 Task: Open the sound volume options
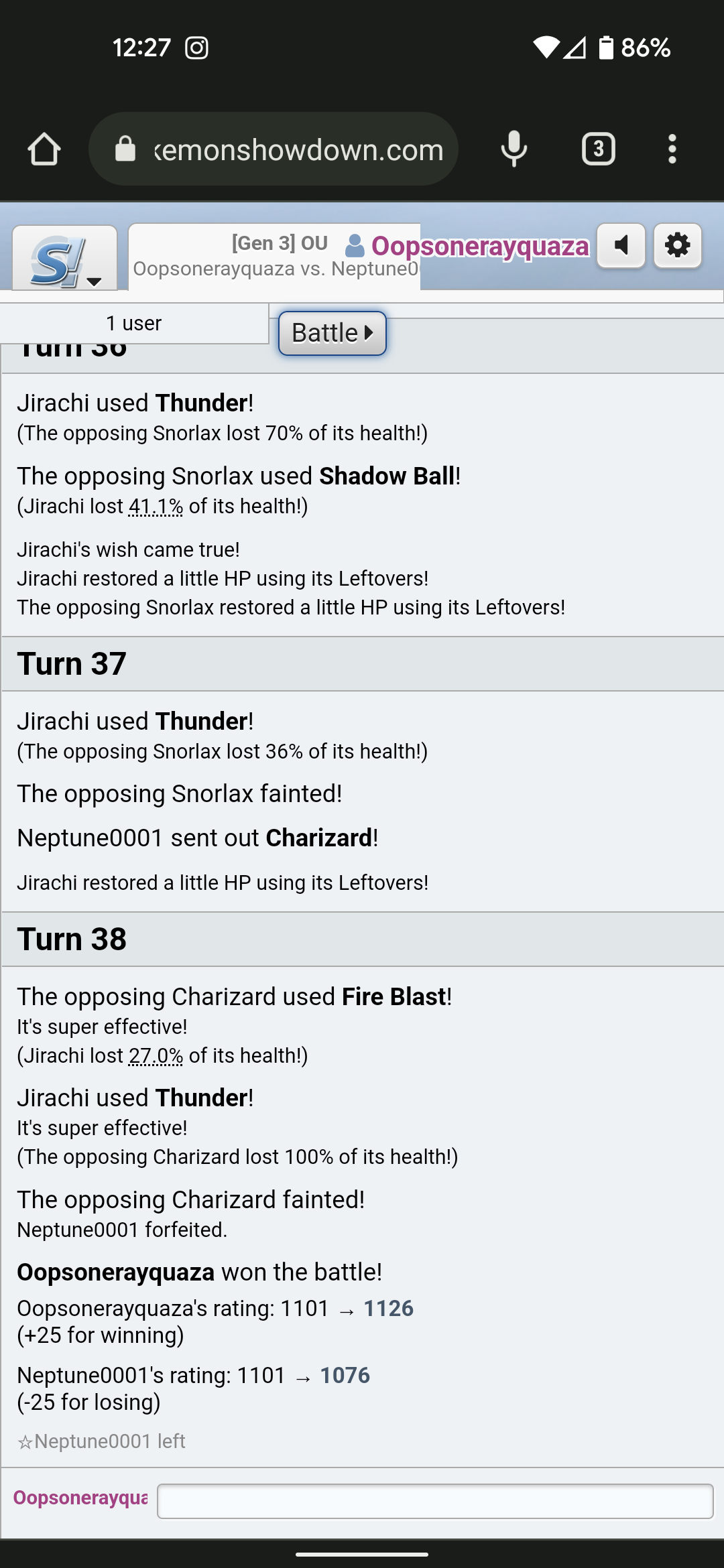pos(621,246)
